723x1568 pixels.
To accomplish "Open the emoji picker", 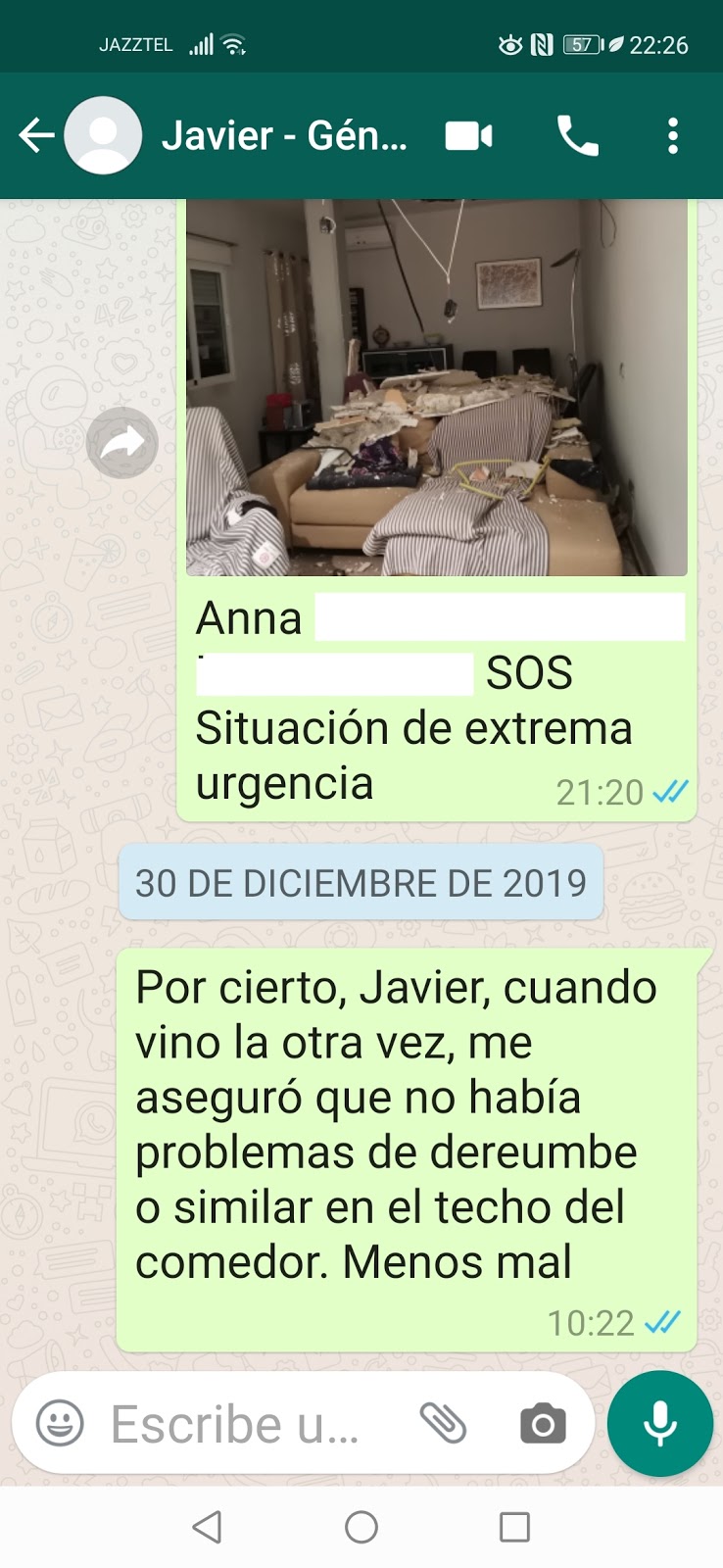I will coord(60,1423).
